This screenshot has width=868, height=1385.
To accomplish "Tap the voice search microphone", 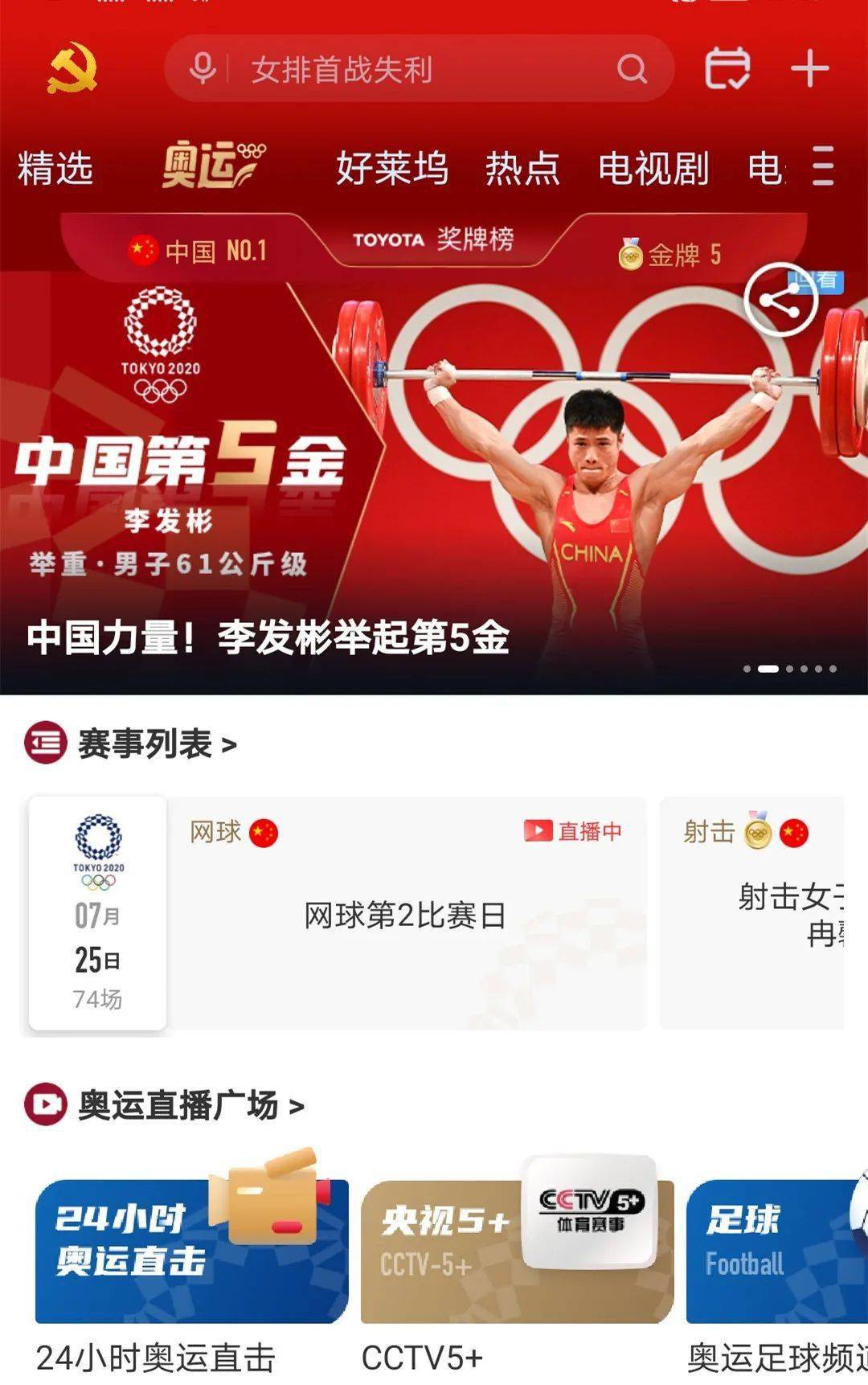I will coord(203,69).
